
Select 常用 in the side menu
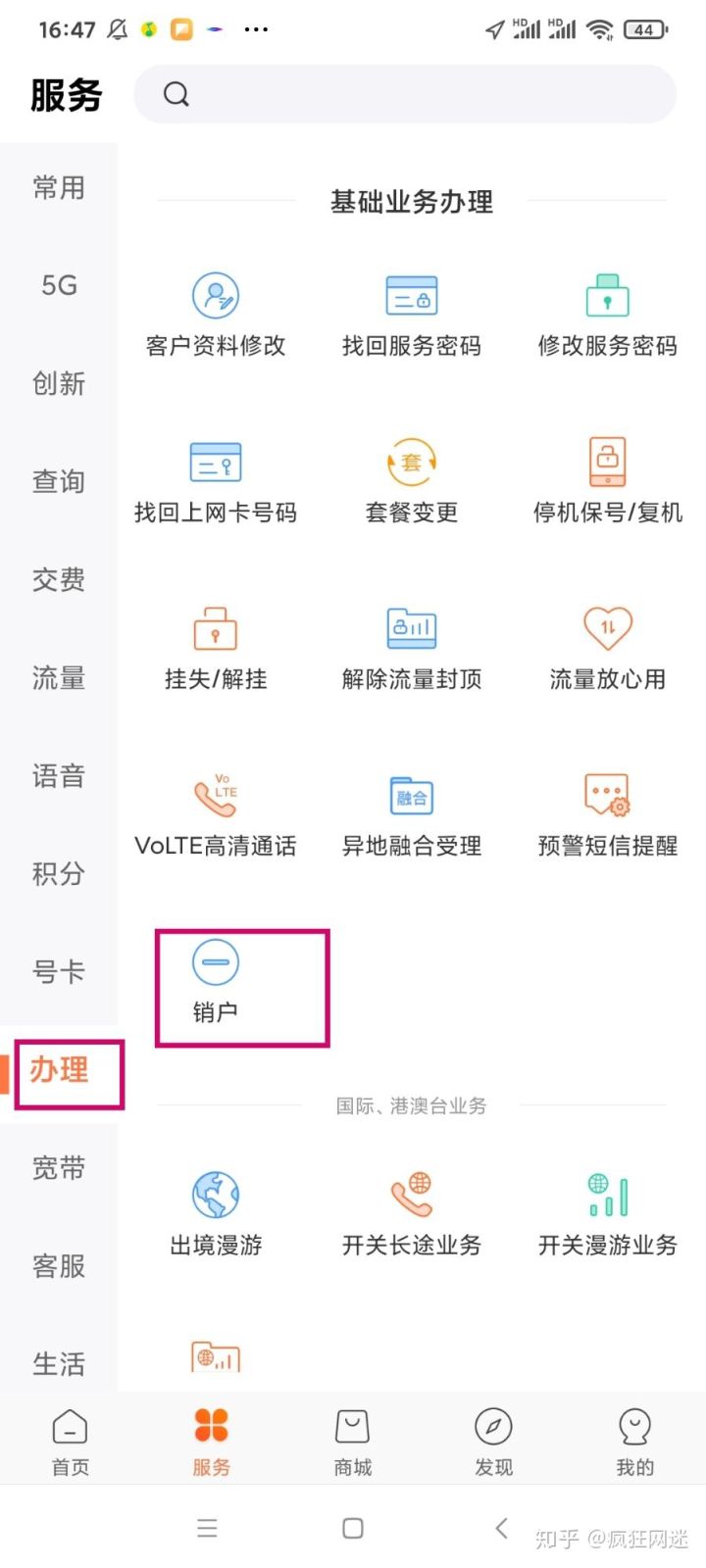coord(59,188)
